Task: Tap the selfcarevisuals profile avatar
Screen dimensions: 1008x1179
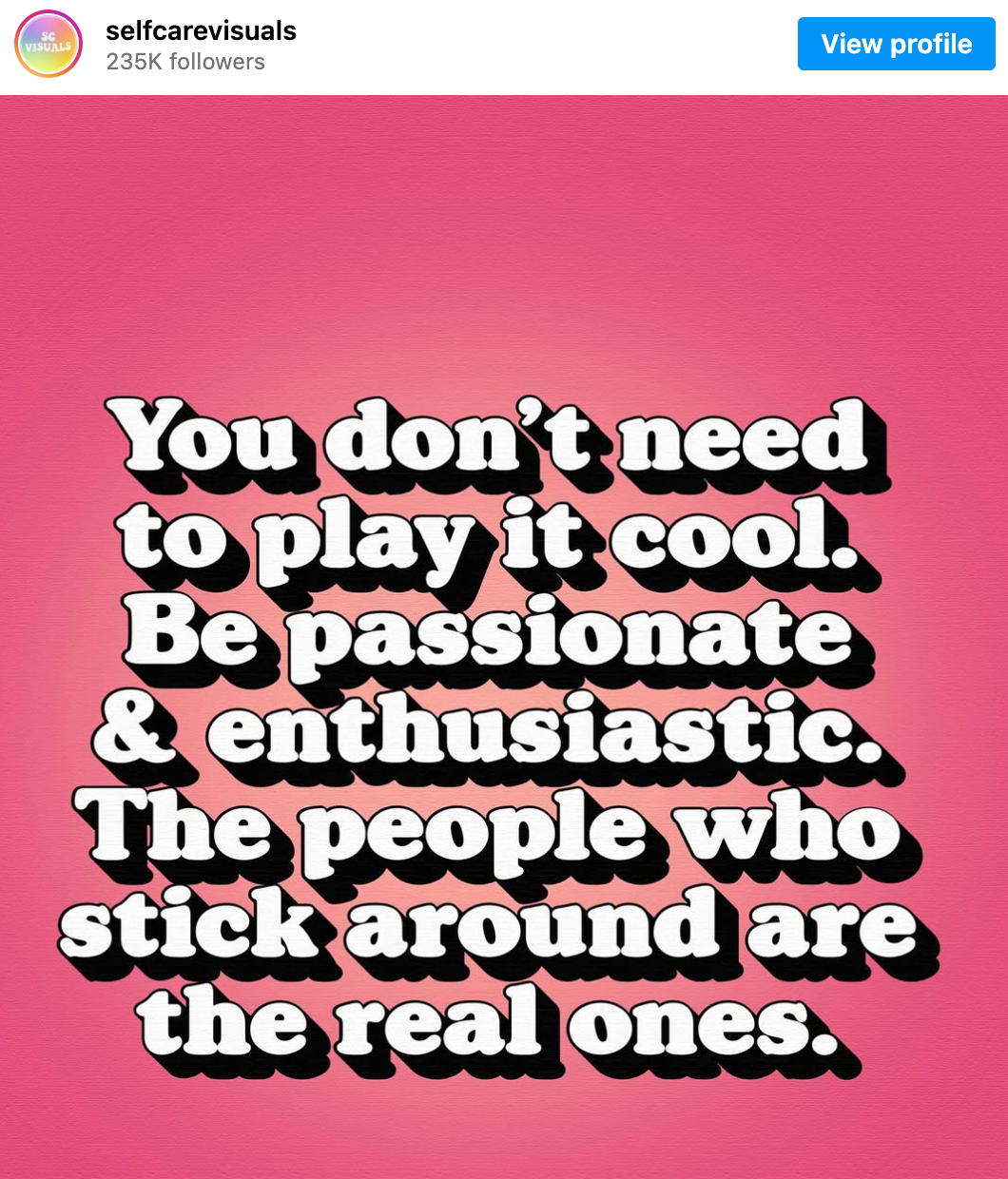Action: tap(48, 44)
